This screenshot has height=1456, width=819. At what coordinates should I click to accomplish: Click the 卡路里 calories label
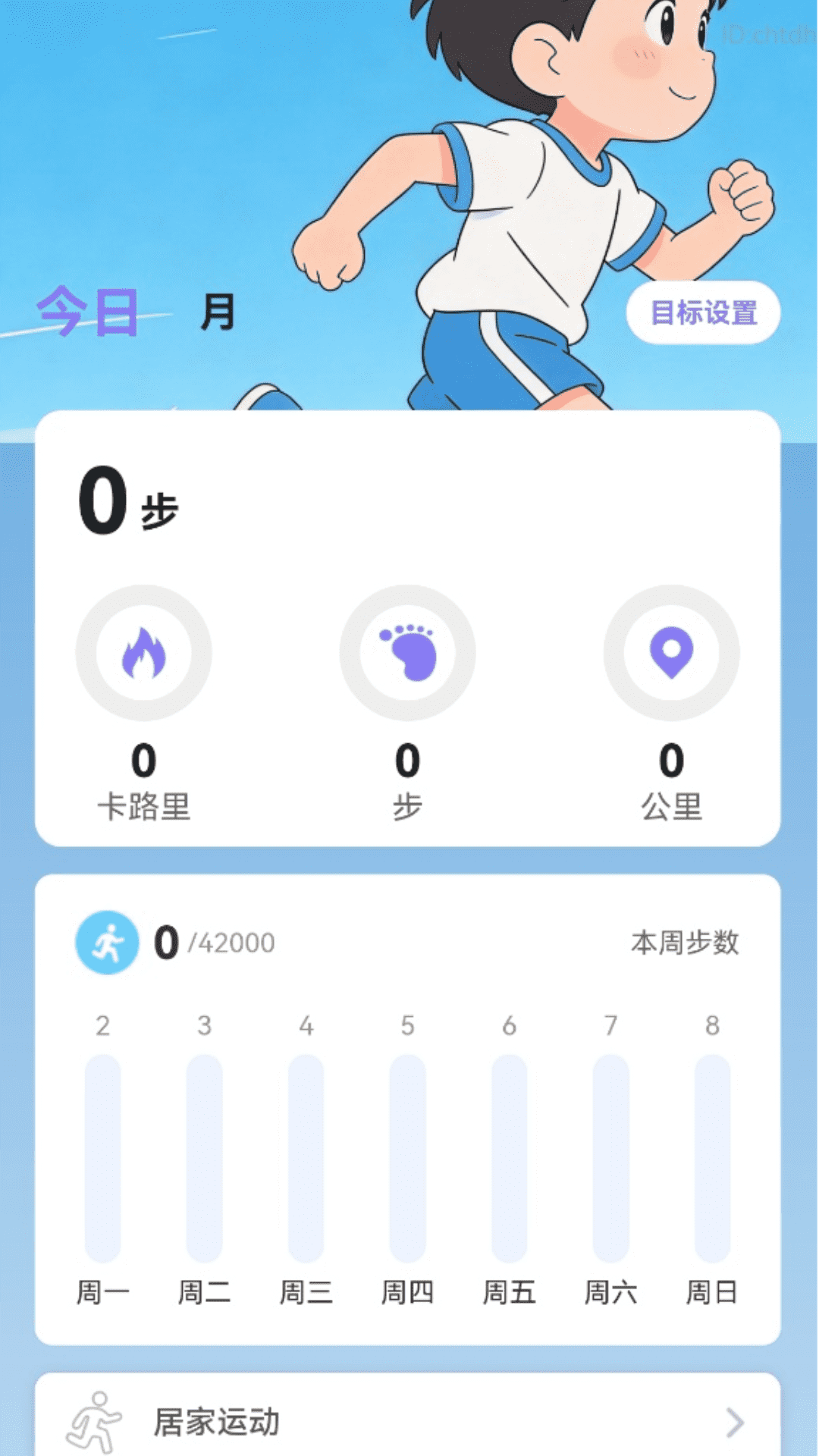pos(146,809)
